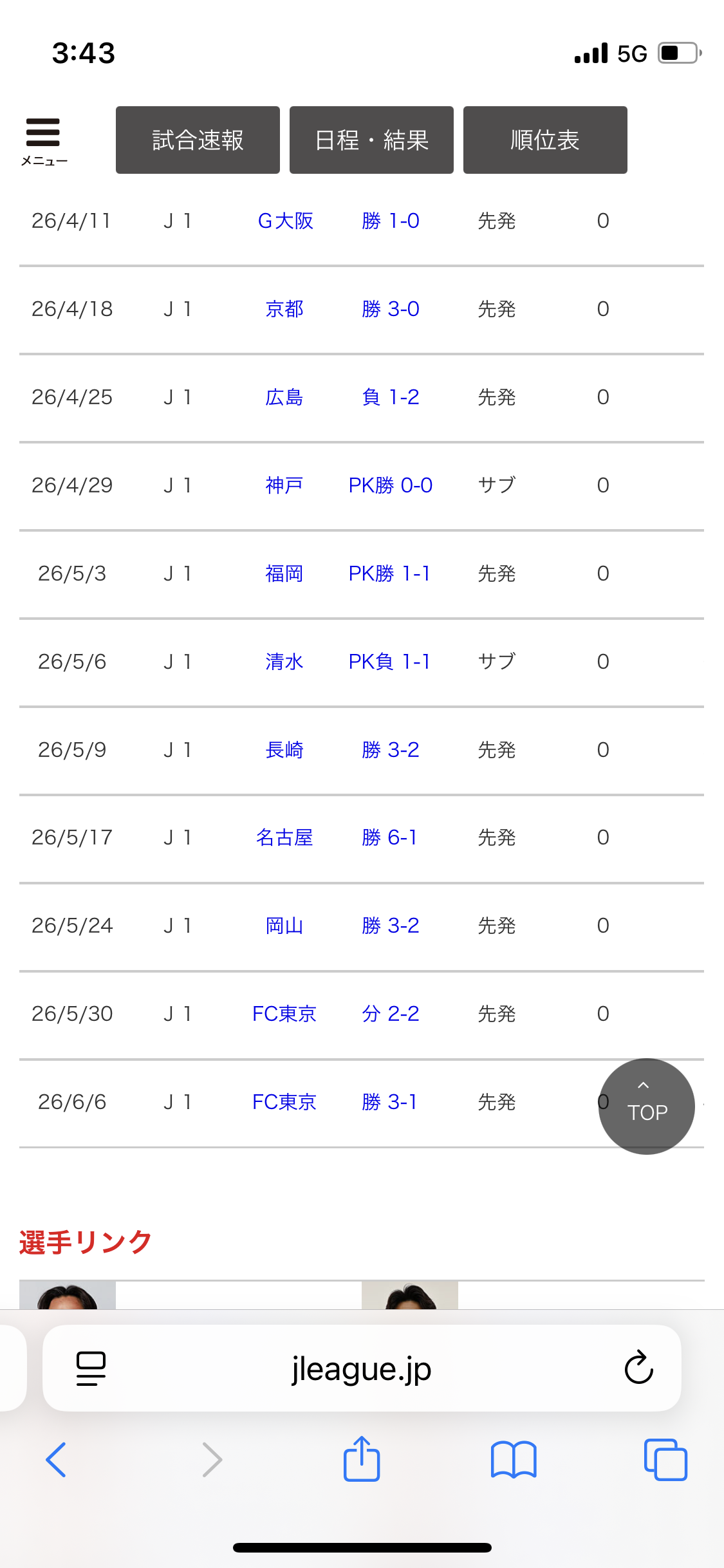Share this page
The width and height of the screenshot is (724, 1568).
(x=362, y=1459)
